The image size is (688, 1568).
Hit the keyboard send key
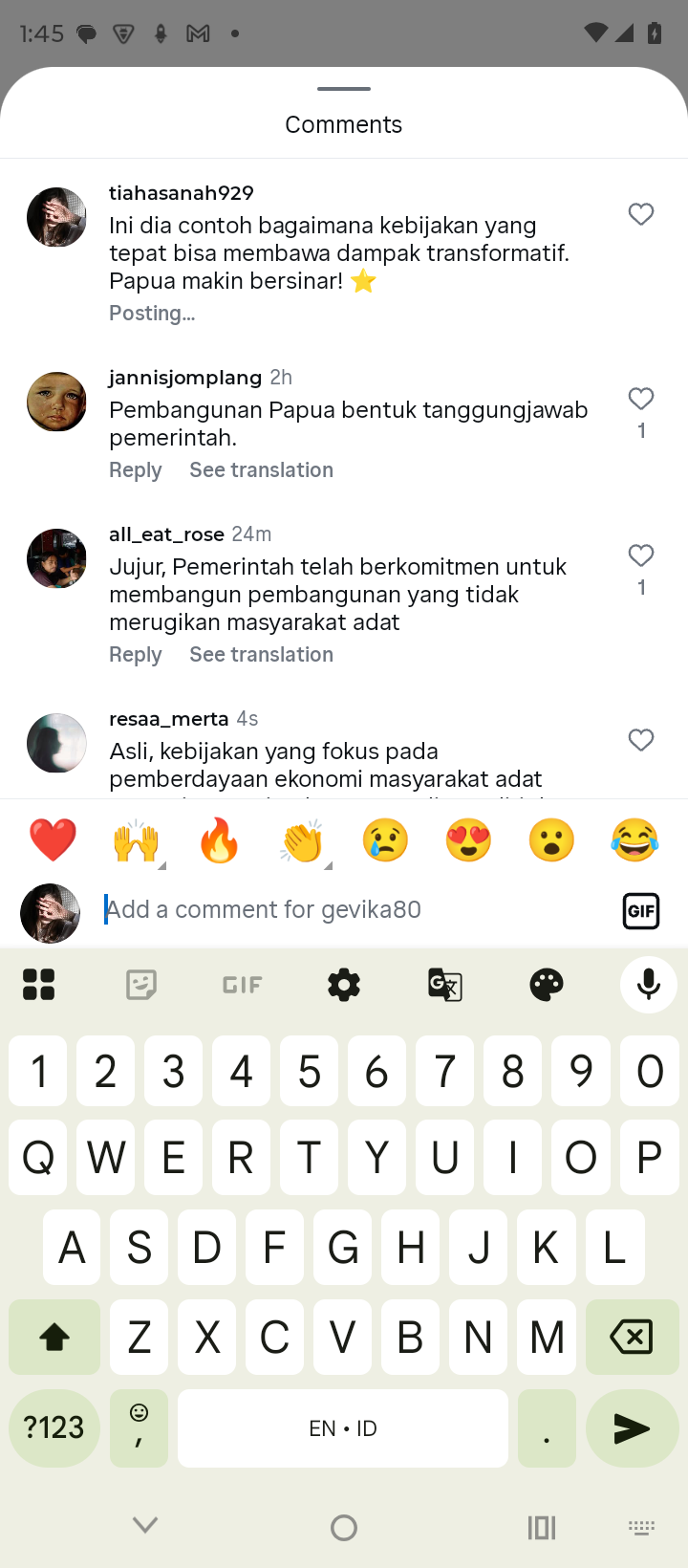631,1428
